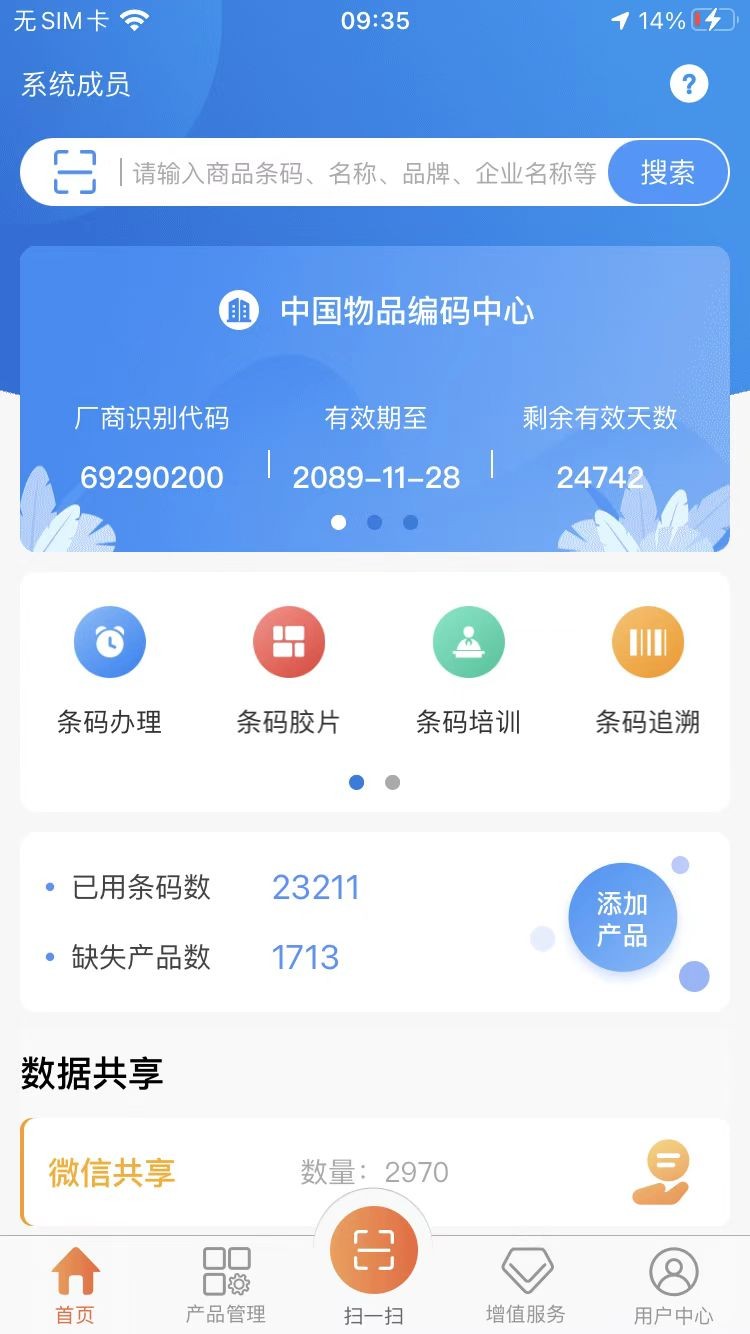Focus the product barcode search field
The height and width of the screenshot is (1334, 750).
coord(364,173)
